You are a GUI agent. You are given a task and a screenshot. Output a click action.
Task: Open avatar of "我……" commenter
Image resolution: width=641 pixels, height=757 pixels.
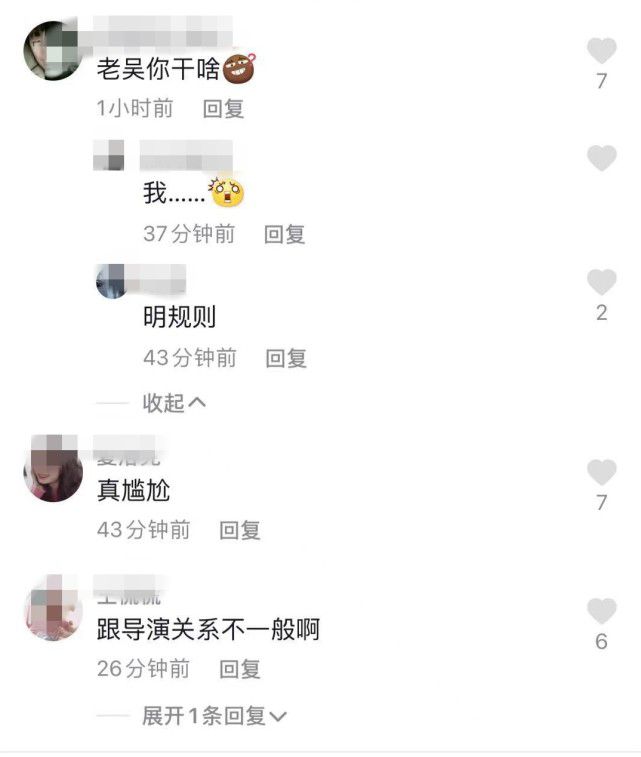tap(108, 156)
